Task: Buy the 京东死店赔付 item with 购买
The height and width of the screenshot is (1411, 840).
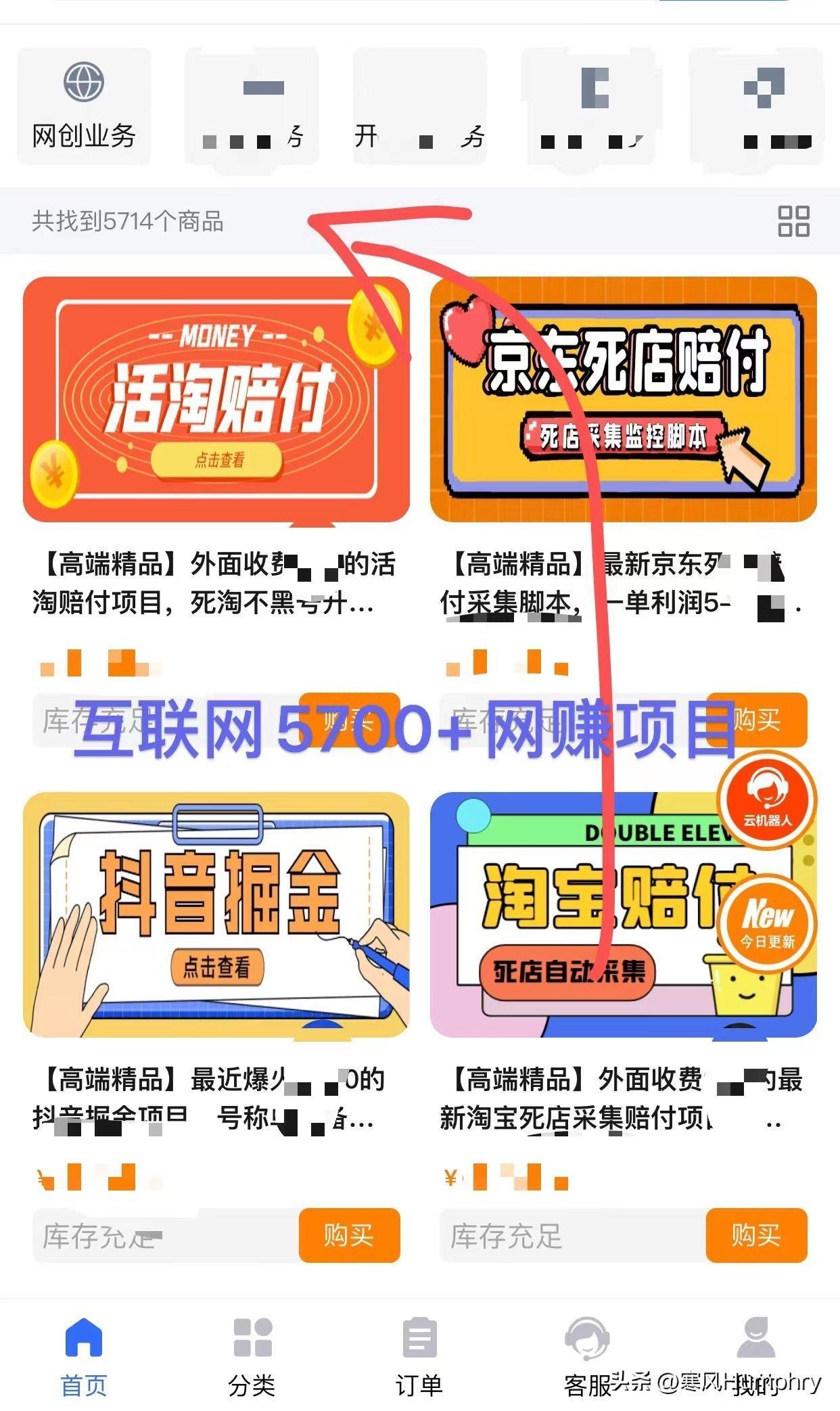Action: point(756,720)
